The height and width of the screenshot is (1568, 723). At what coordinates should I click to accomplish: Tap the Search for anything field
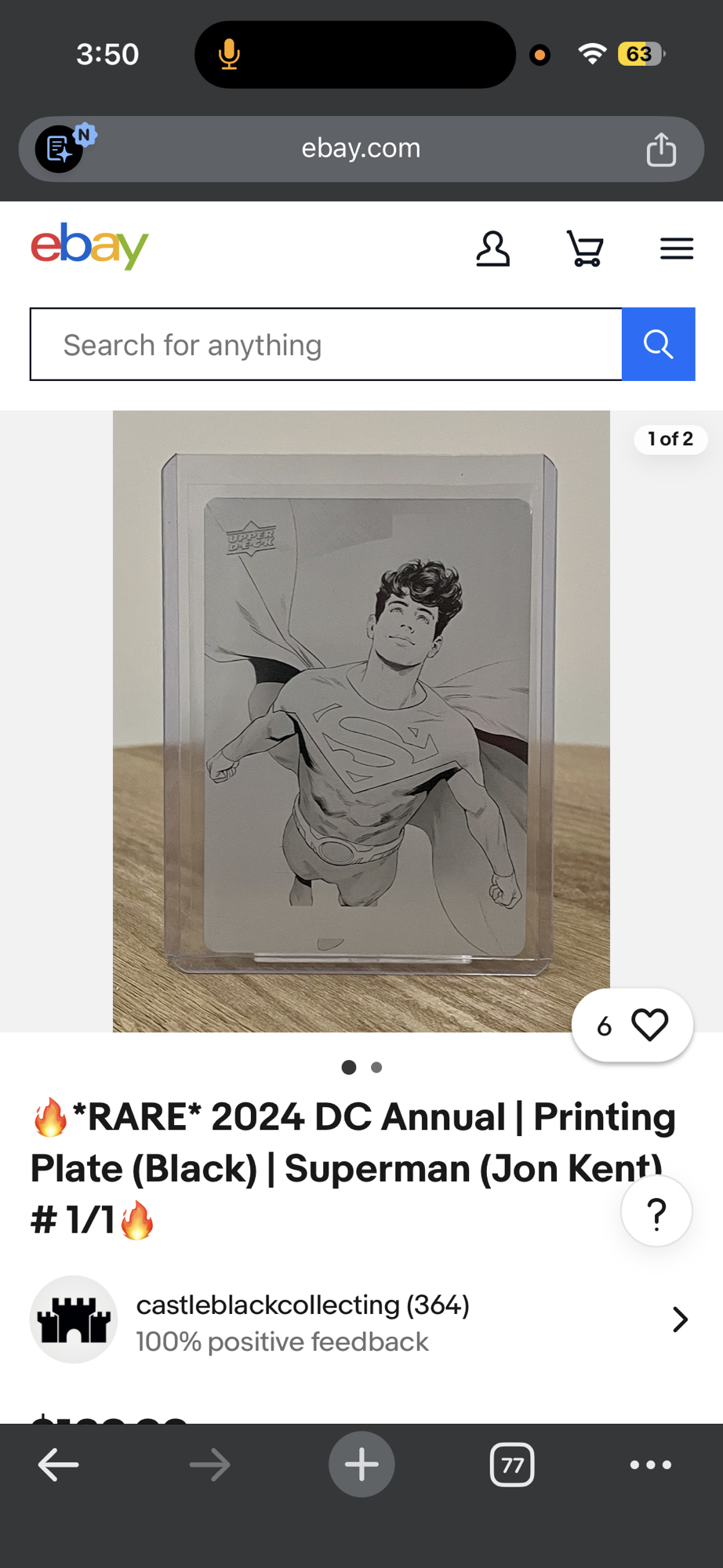325,345
